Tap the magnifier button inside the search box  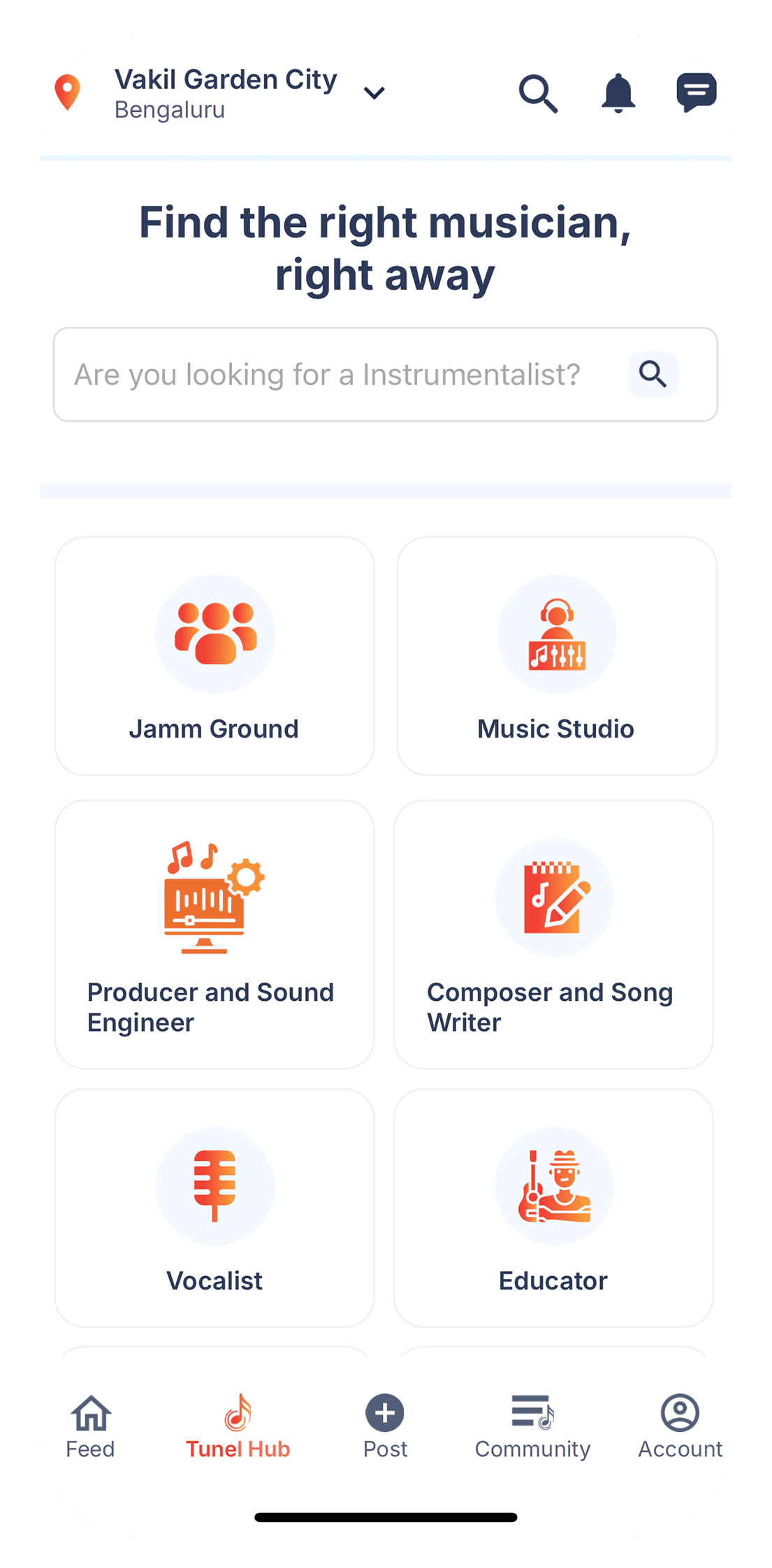pyautogui.click(x=653, y=375)
